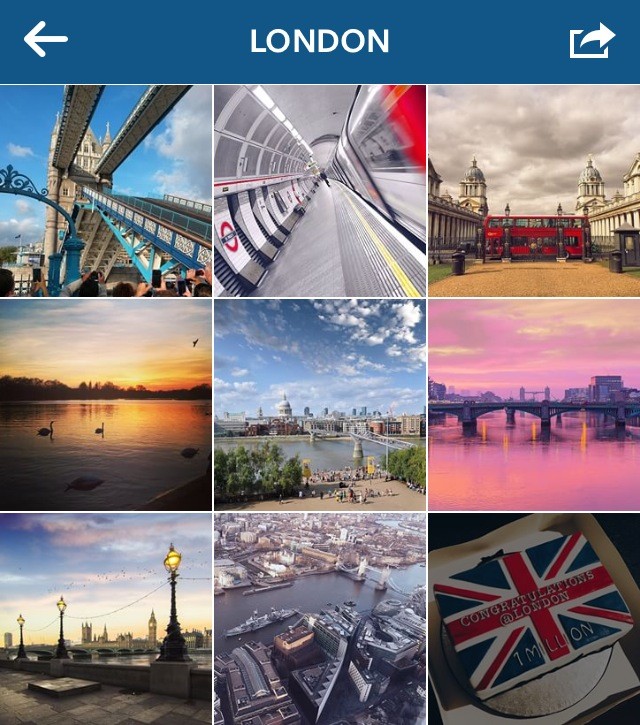View the St Paul's skyline photo
This screenshot has width=640, height=725.
point(320,405)
